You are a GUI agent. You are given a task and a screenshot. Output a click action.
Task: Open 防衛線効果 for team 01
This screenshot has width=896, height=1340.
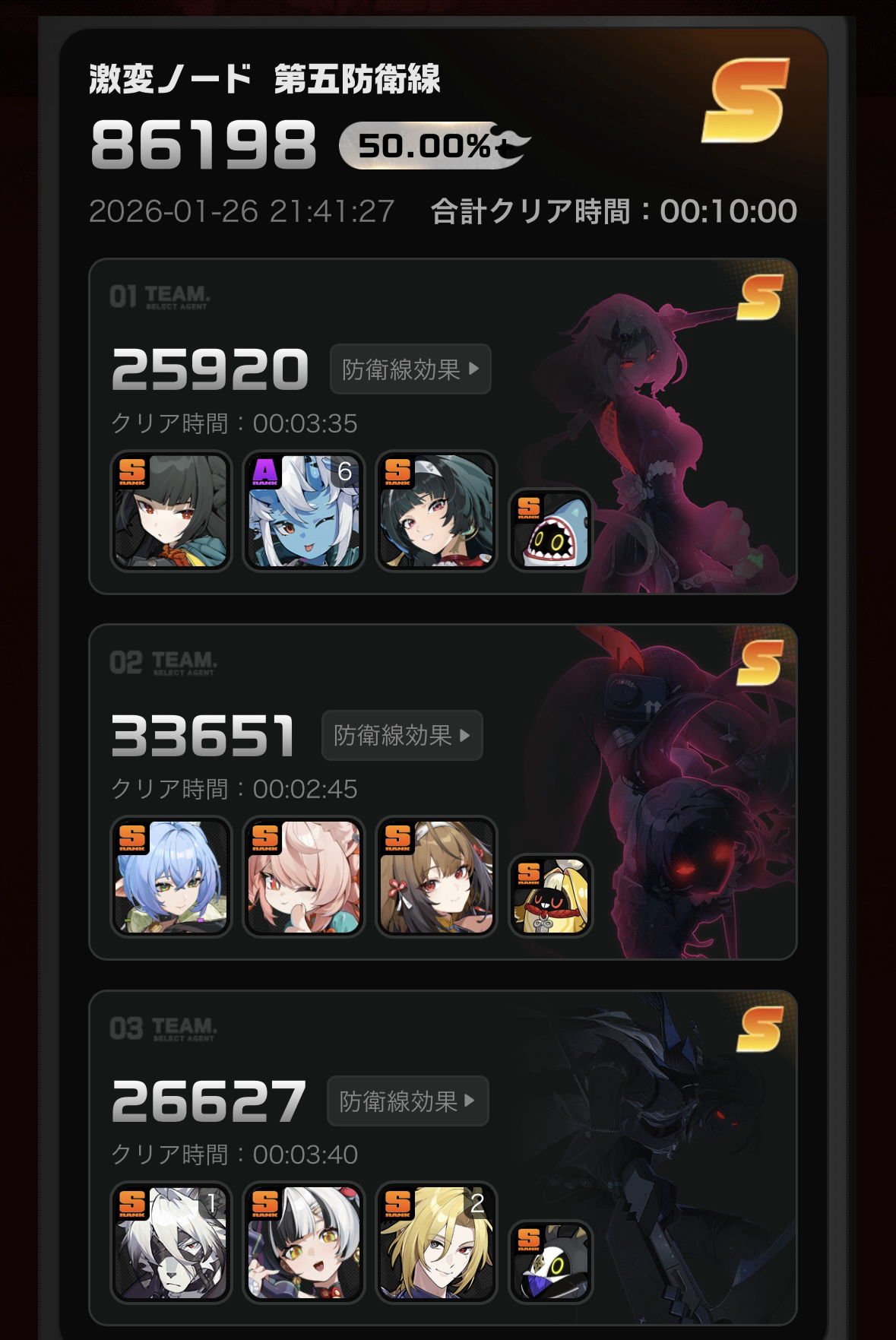click(410, 369)
